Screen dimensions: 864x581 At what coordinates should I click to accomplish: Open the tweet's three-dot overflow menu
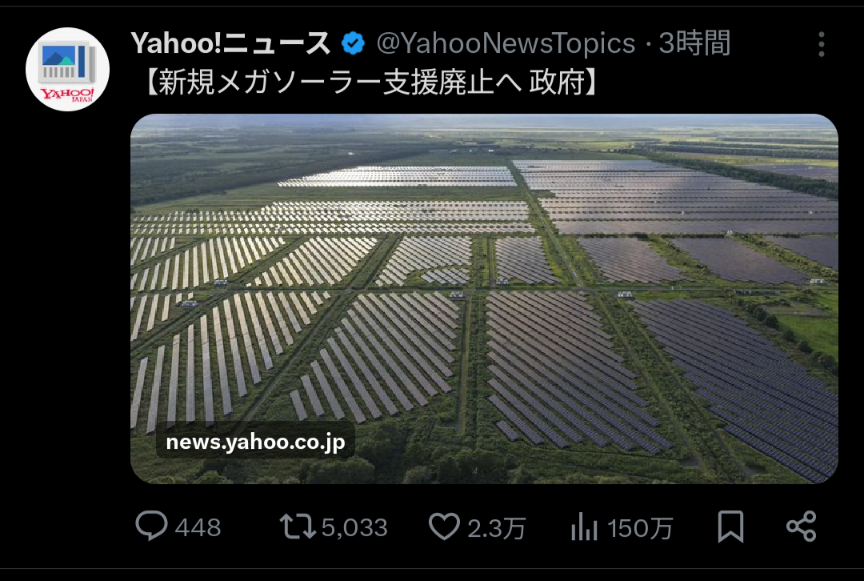click(821, 44)
